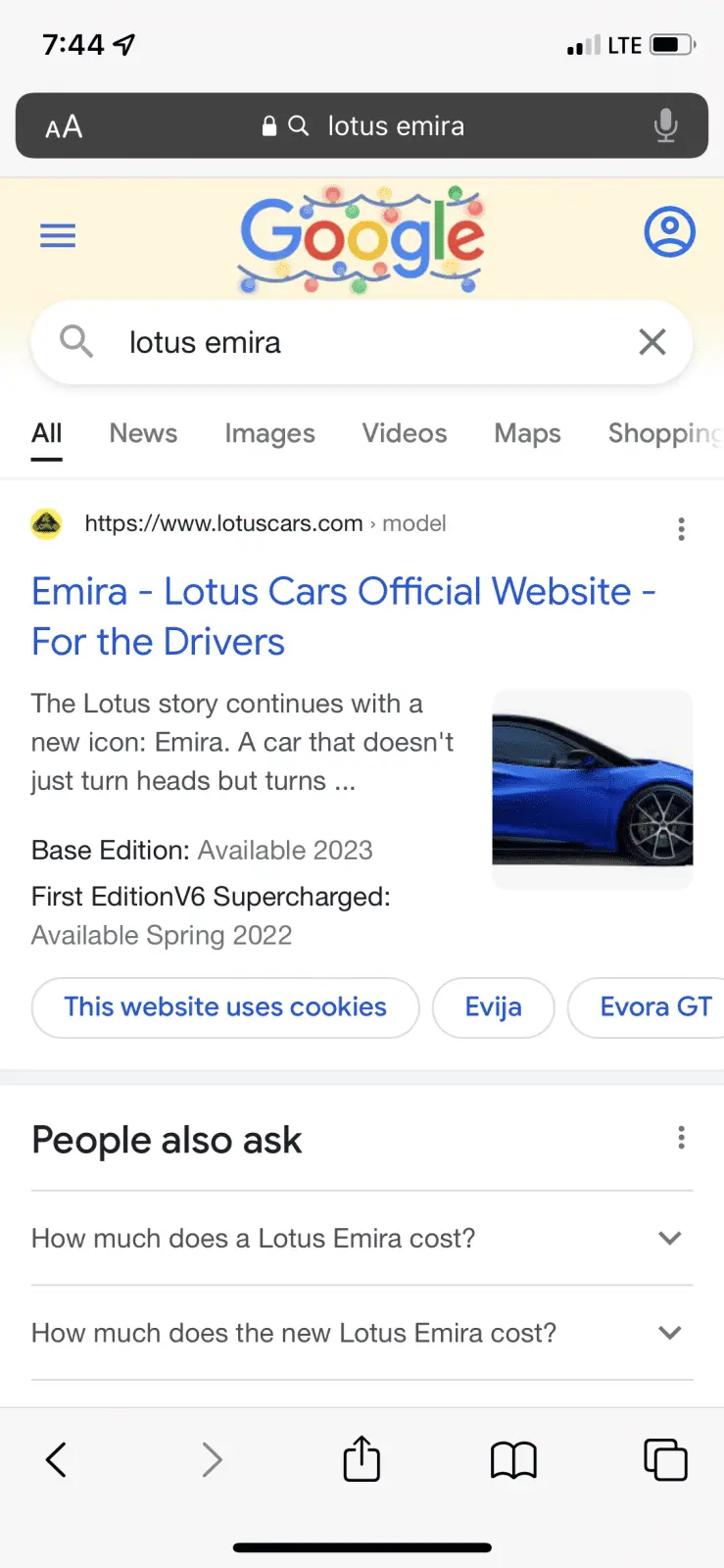This screenshot has height=1568, width=724.
Task: Select the Evija chip
Action: (x=493, y=1007)
